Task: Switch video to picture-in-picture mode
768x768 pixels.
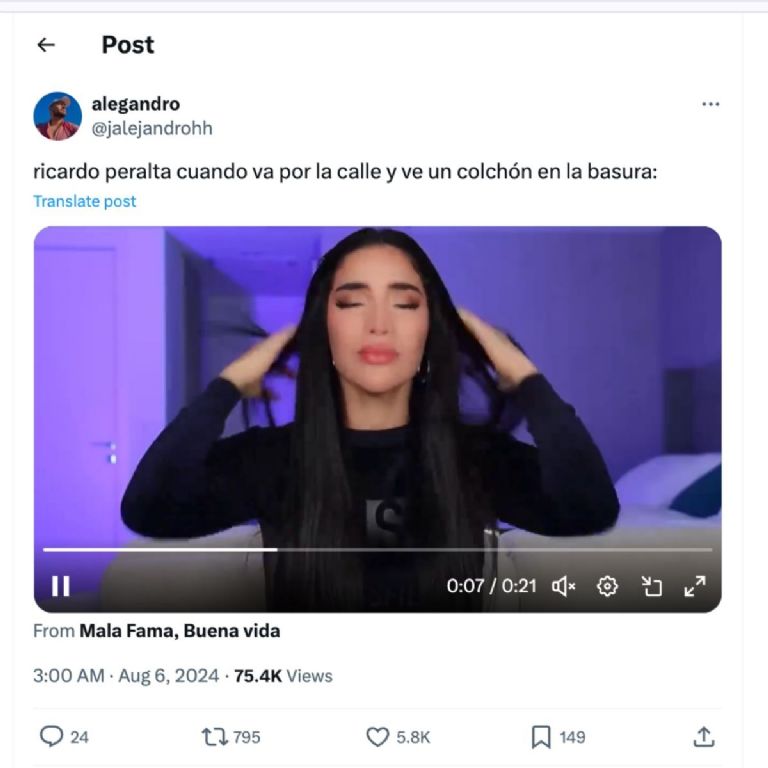Action: [x=651, y=587]
